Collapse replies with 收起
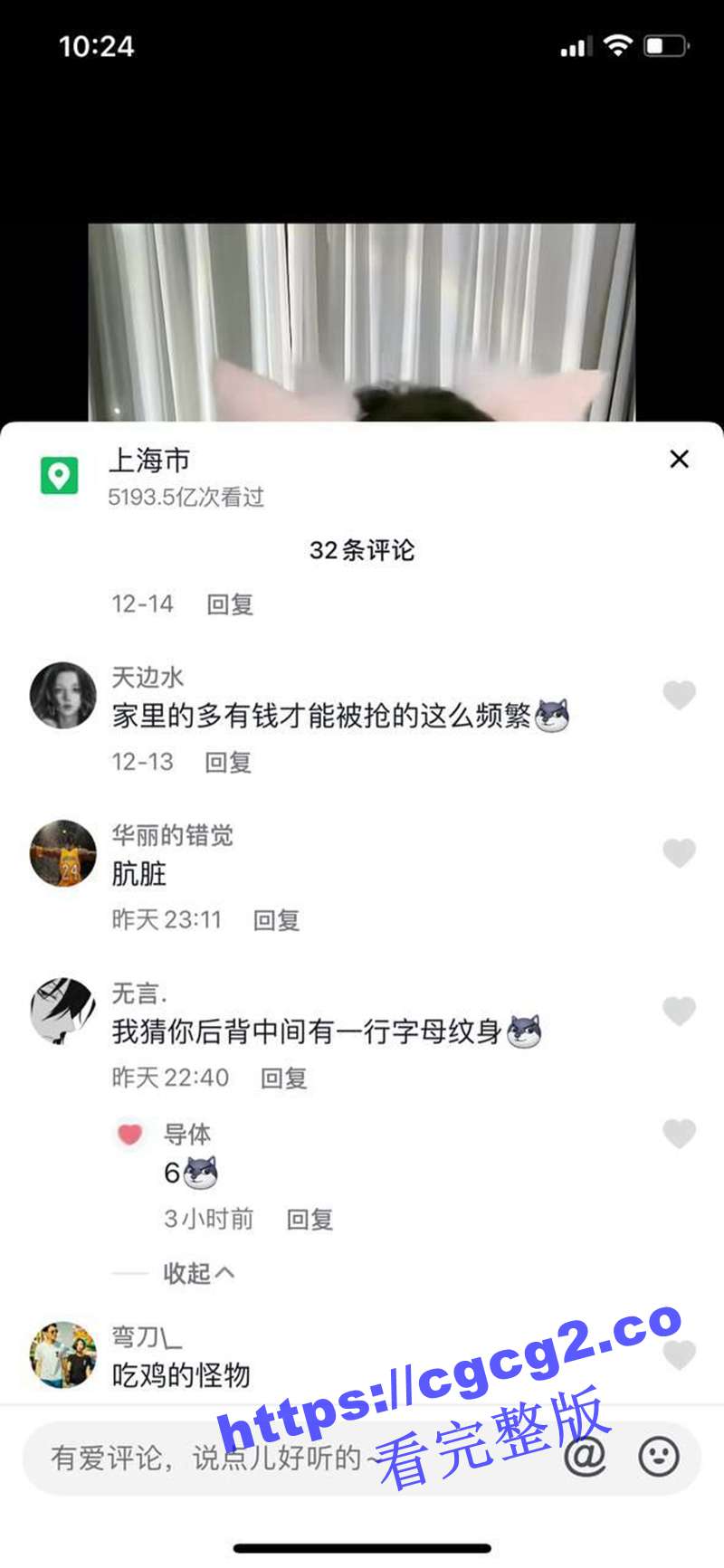The height and width of the screenshot is (1568, 724). coord(197,1273)
